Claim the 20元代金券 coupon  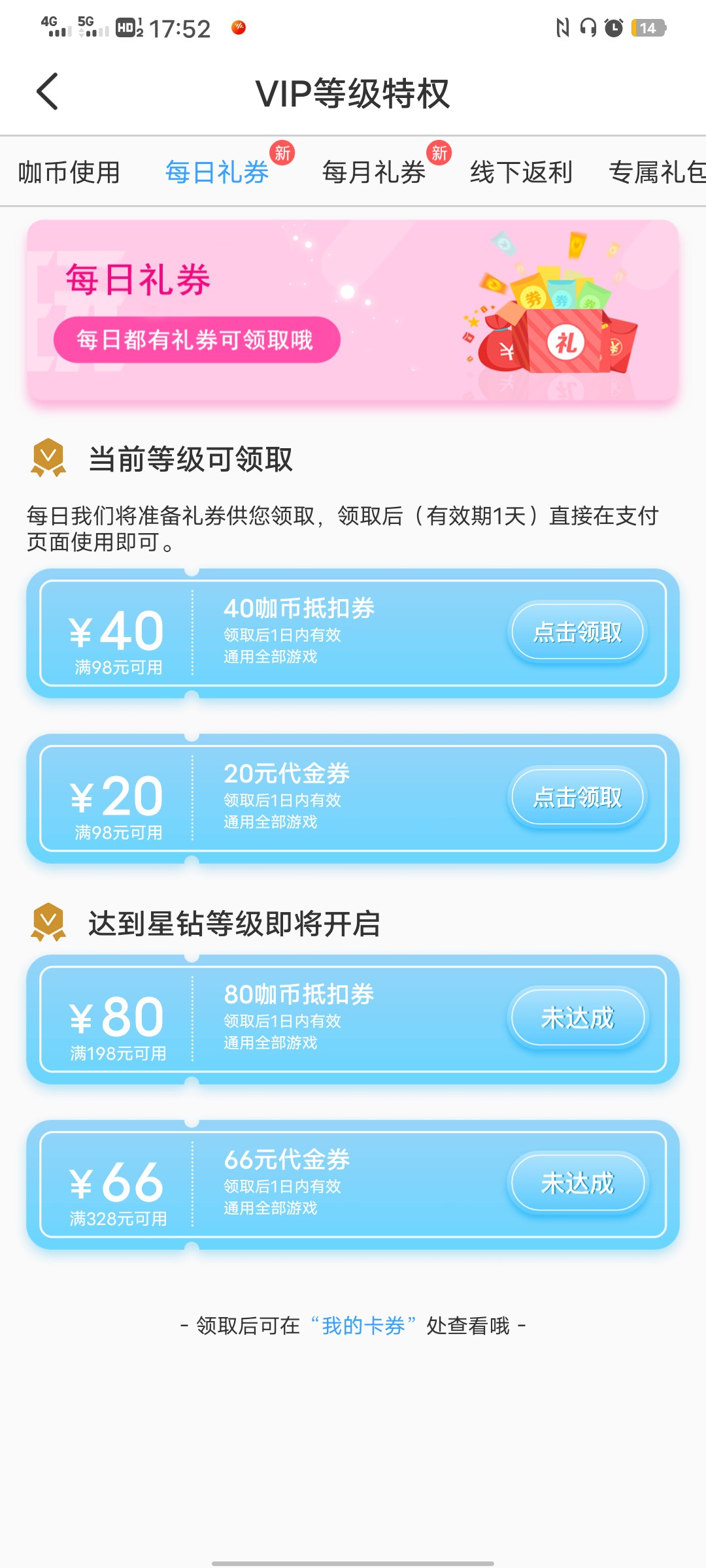pos(577,798)
